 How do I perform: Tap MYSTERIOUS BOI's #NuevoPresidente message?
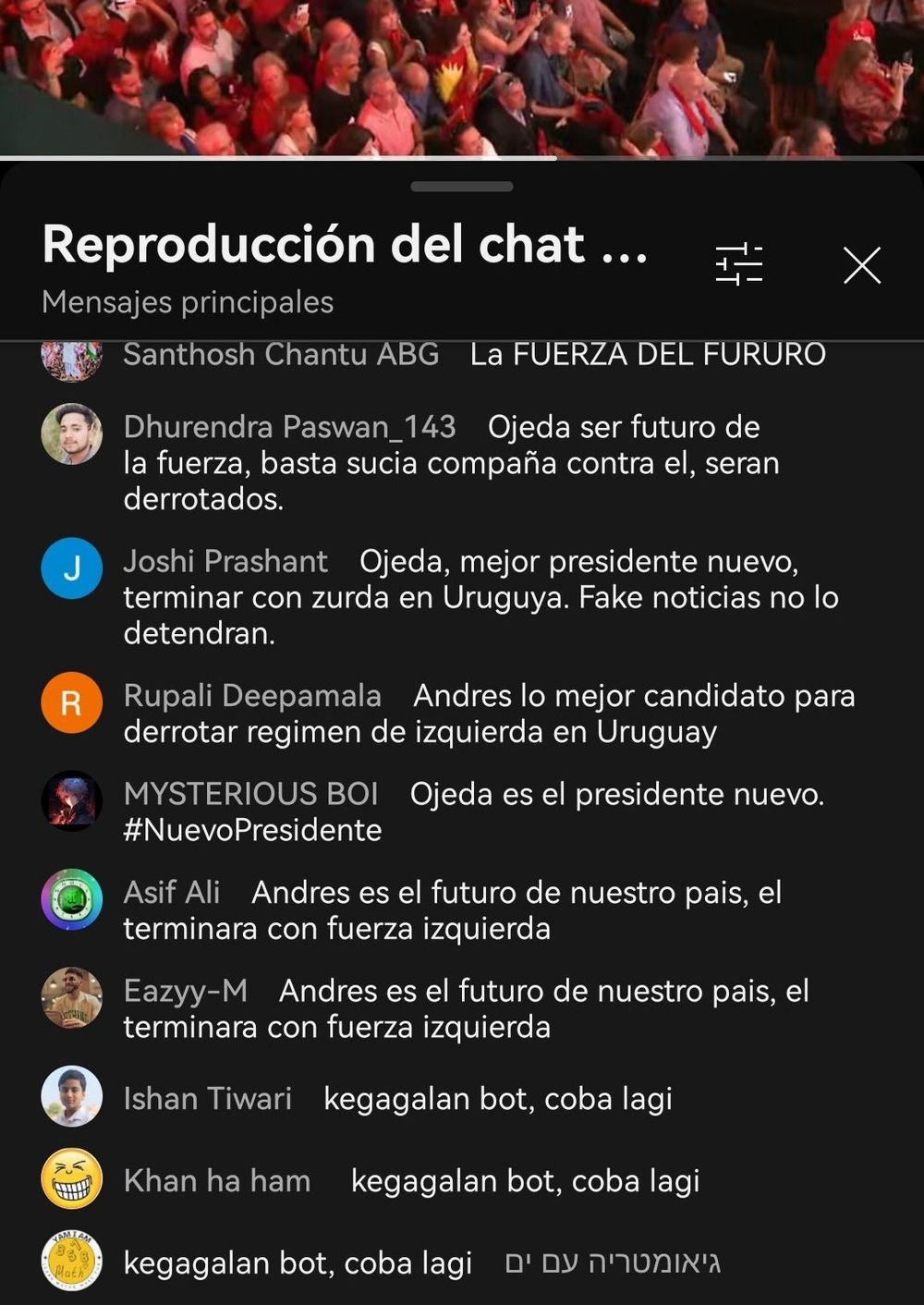pyautogui.click(x=473, y=811)
